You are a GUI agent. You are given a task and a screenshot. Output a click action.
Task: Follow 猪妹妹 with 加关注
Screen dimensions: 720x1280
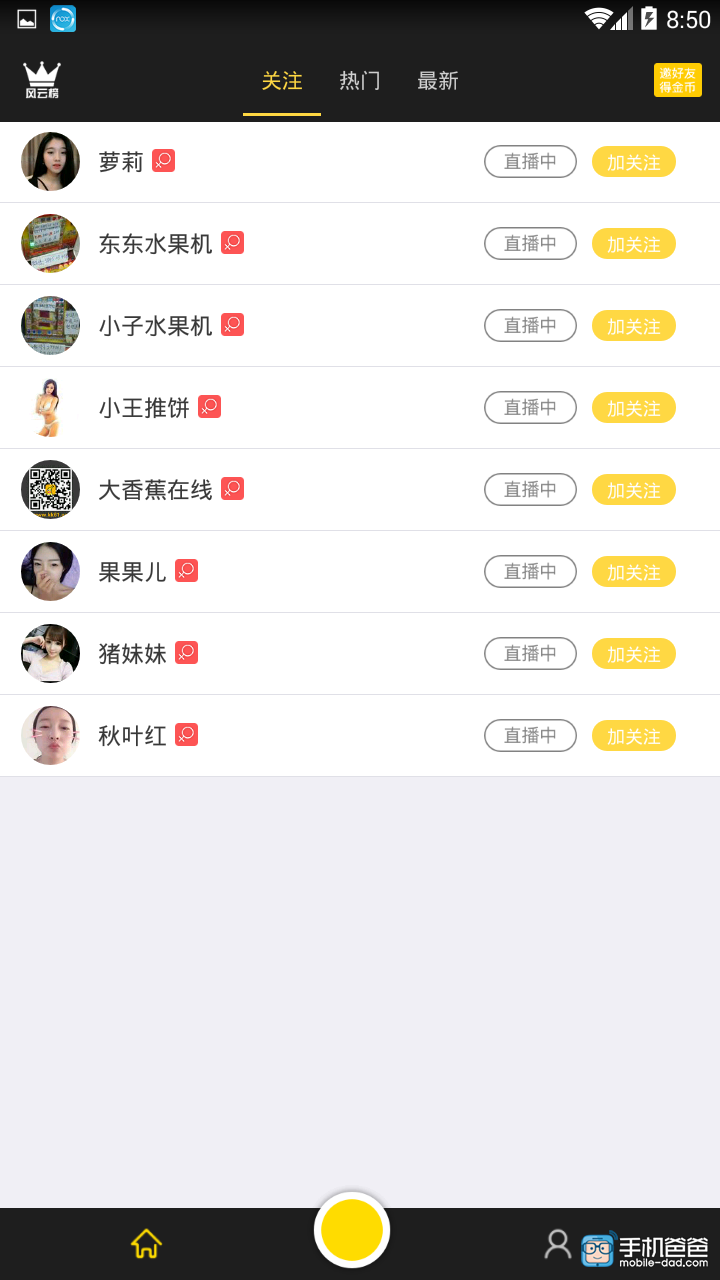tap(634, 654)
